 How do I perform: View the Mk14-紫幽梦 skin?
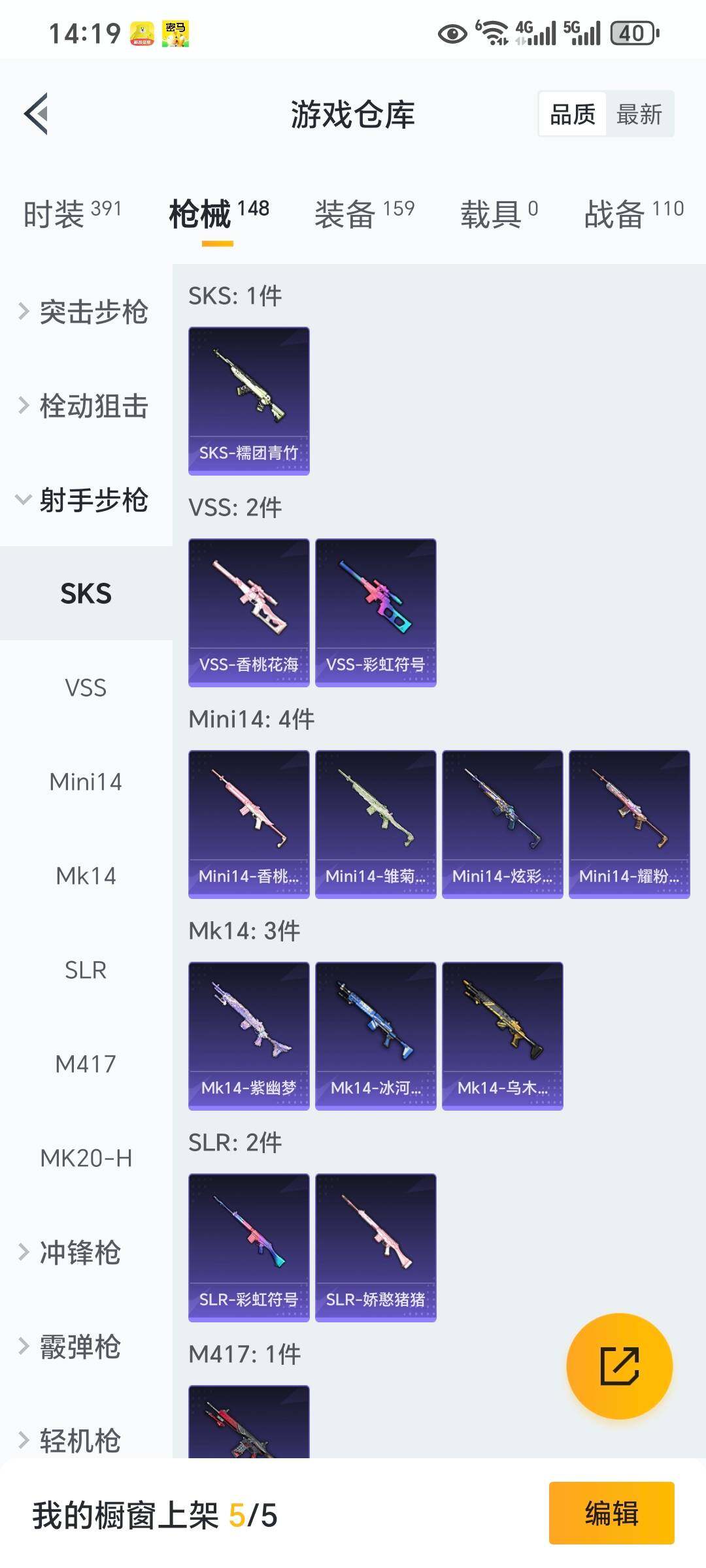coord(248,1036)
